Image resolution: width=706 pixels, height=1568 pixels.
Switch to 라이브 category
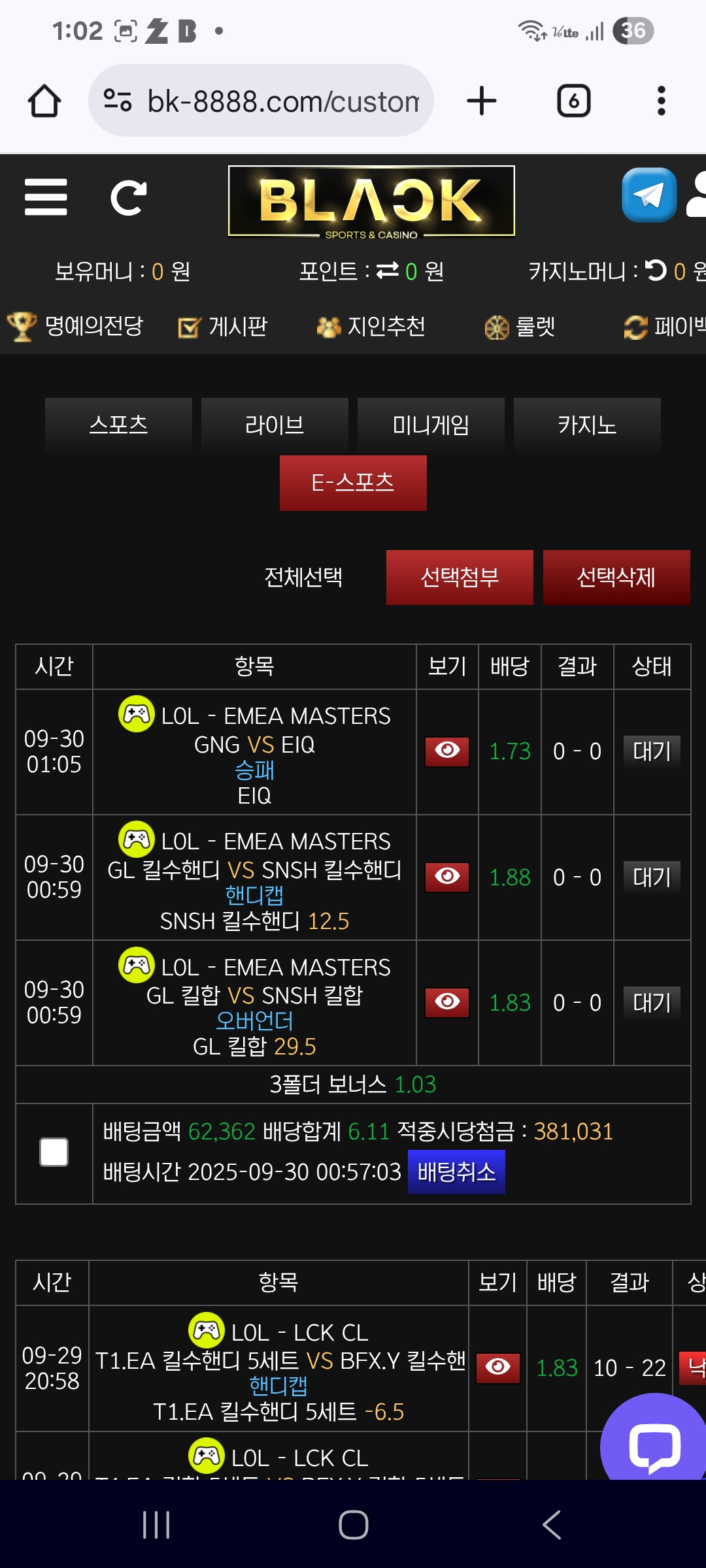(275, 425)
